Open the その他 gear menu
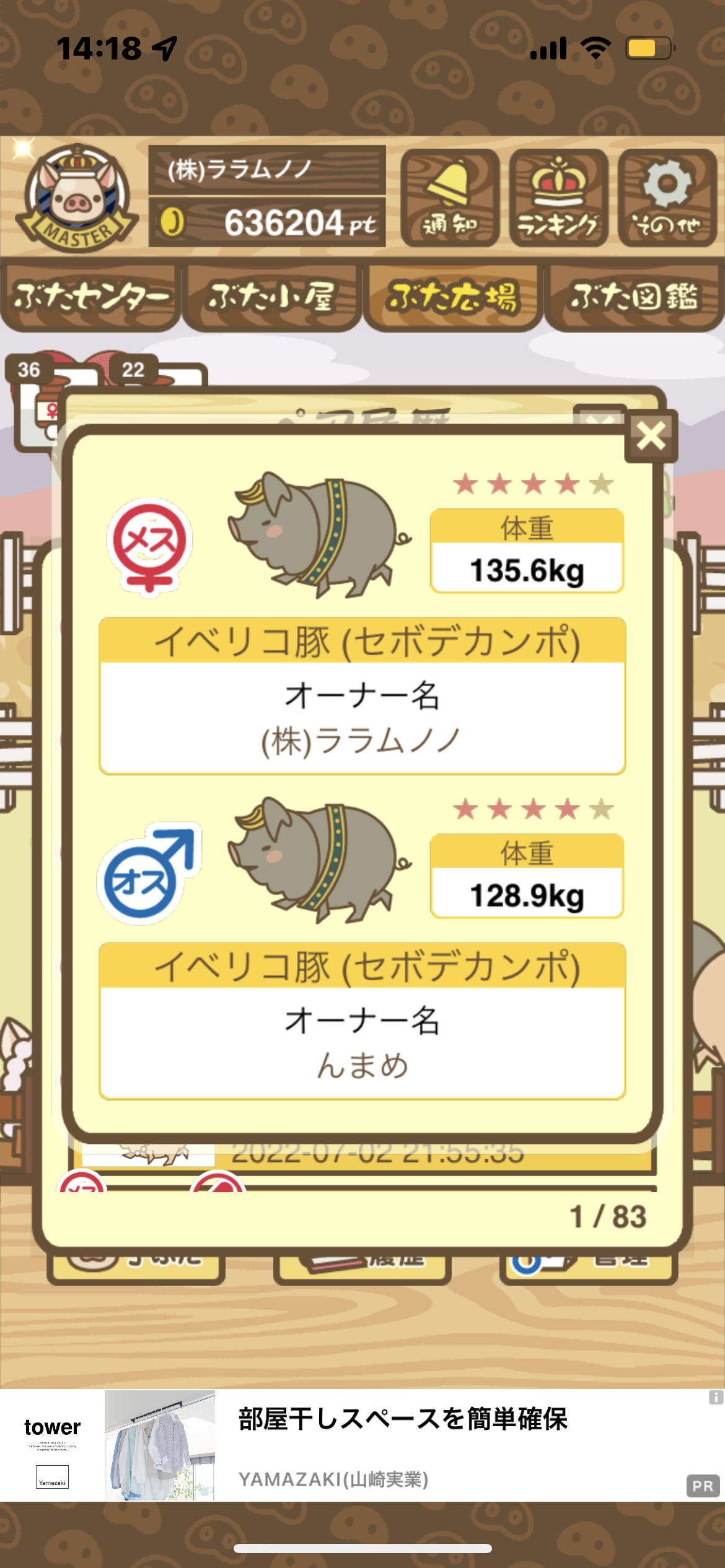This screenshot has height=1568, width=725. (x=667, y=198)
